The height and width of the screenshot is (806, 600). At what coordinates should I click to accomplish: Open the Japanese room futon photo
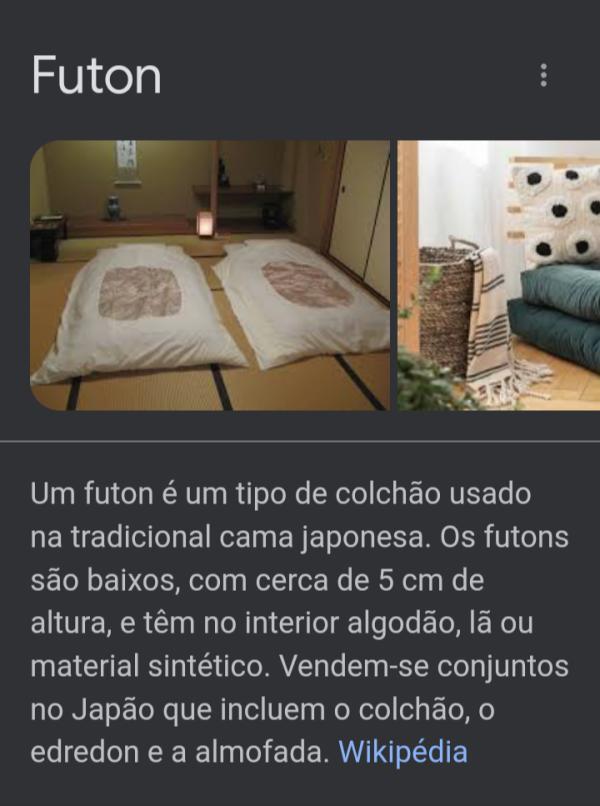coord(210,275)
